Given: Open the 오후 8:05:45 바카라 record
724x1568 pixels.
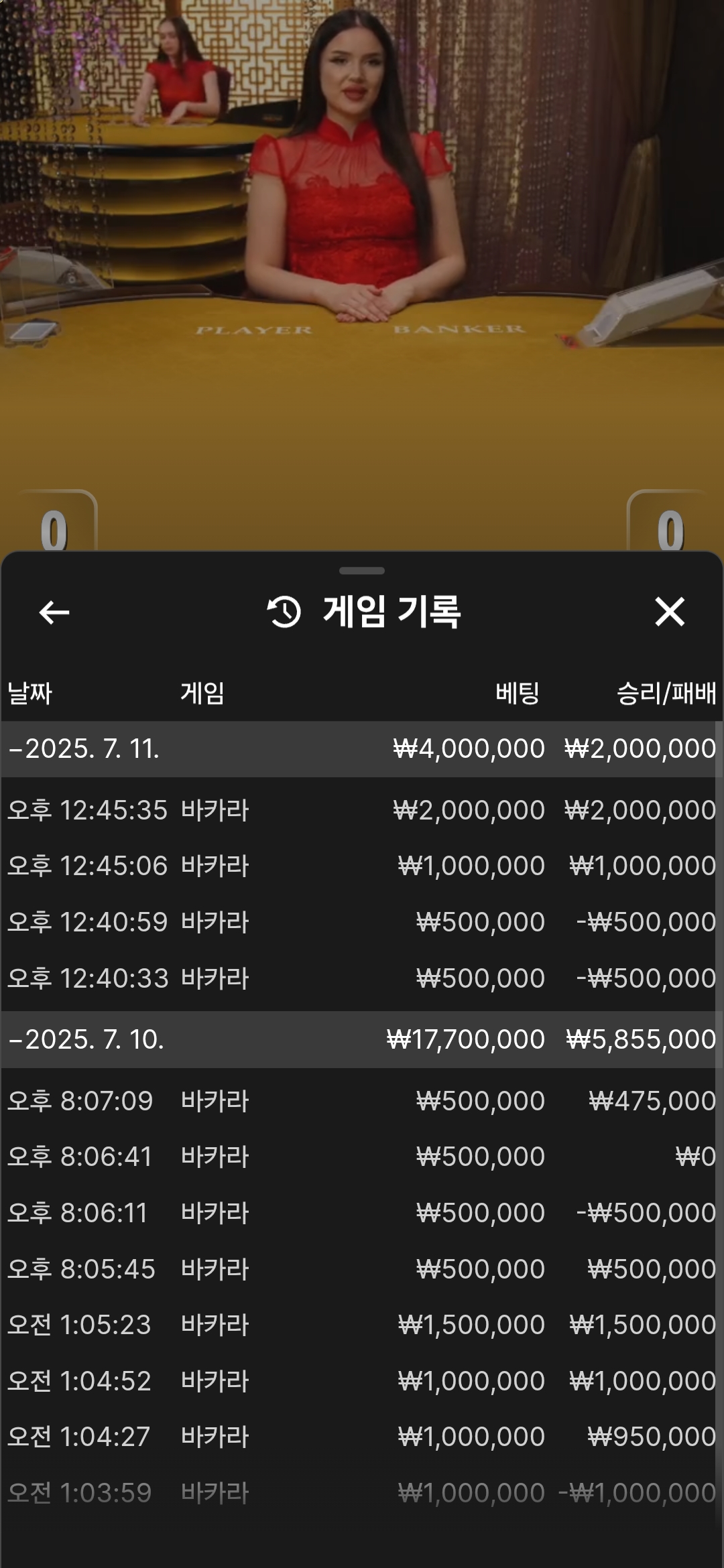Looking at the screenshot, I should 359,1269.
